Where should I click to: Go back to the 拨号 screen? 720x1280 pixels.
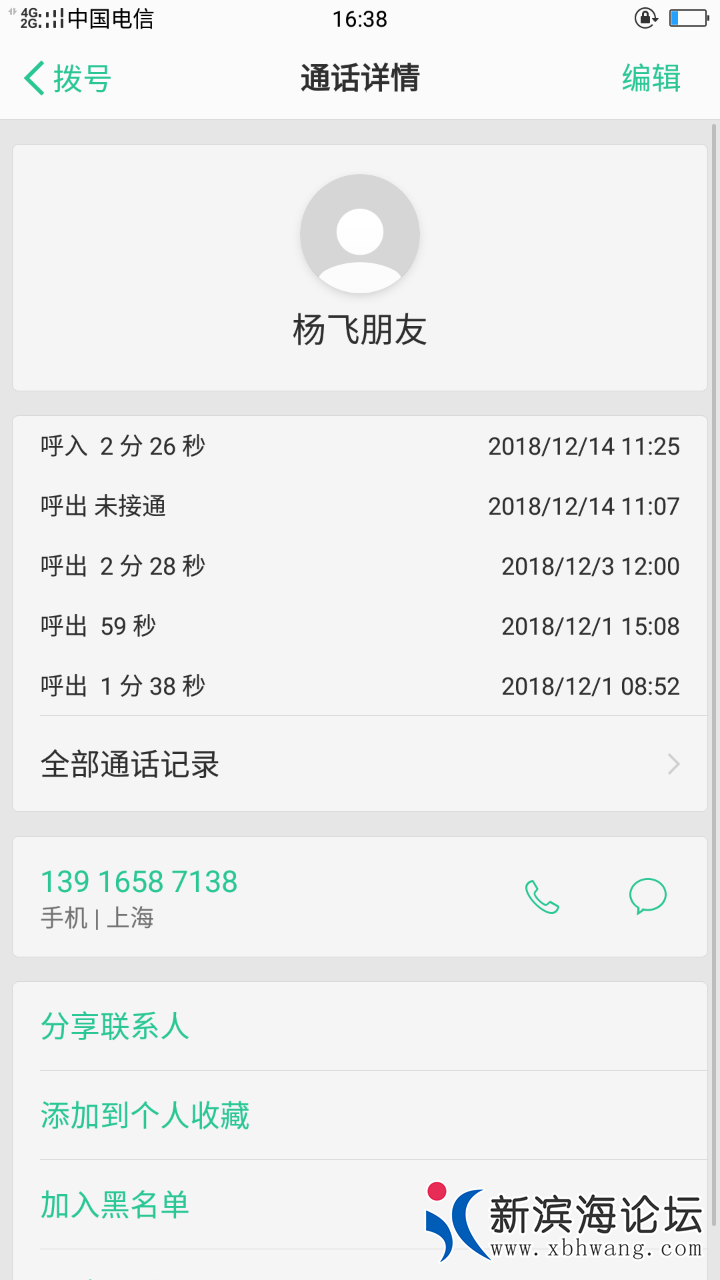click(68, 78)
